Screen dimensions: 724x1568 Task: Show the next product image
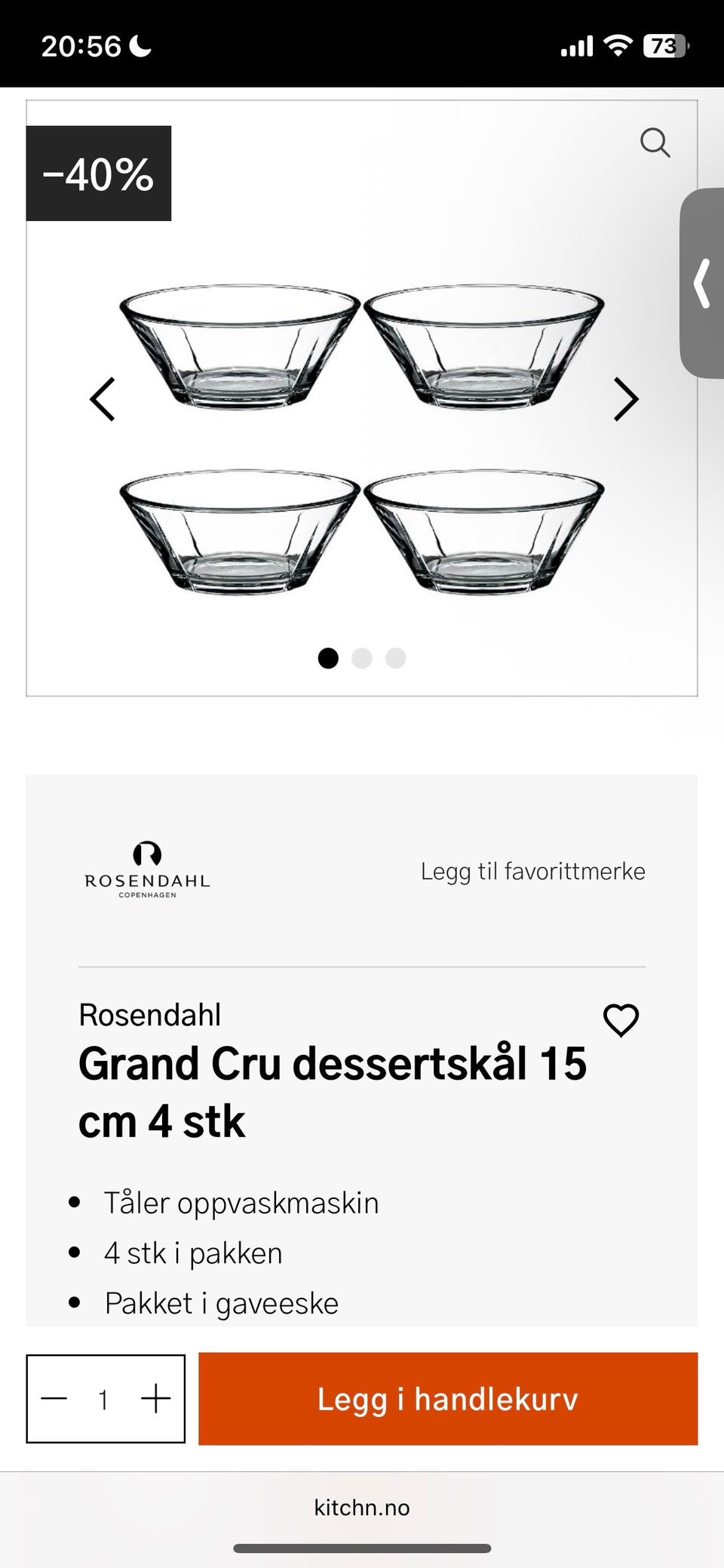626,399
